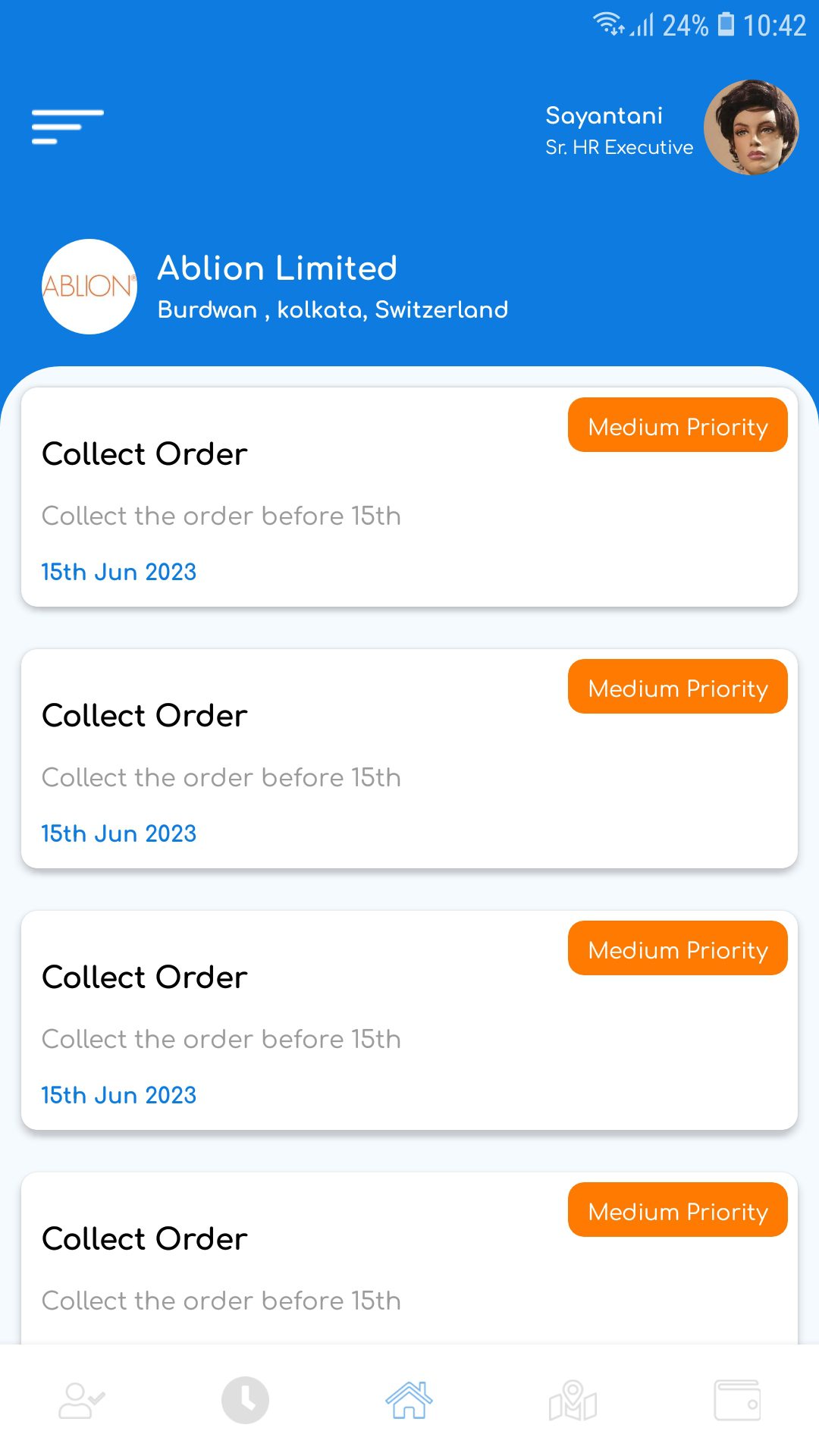The image size is (819, 1456).
Task: Open the clock history tab
Action: [x=245, y=1400]
